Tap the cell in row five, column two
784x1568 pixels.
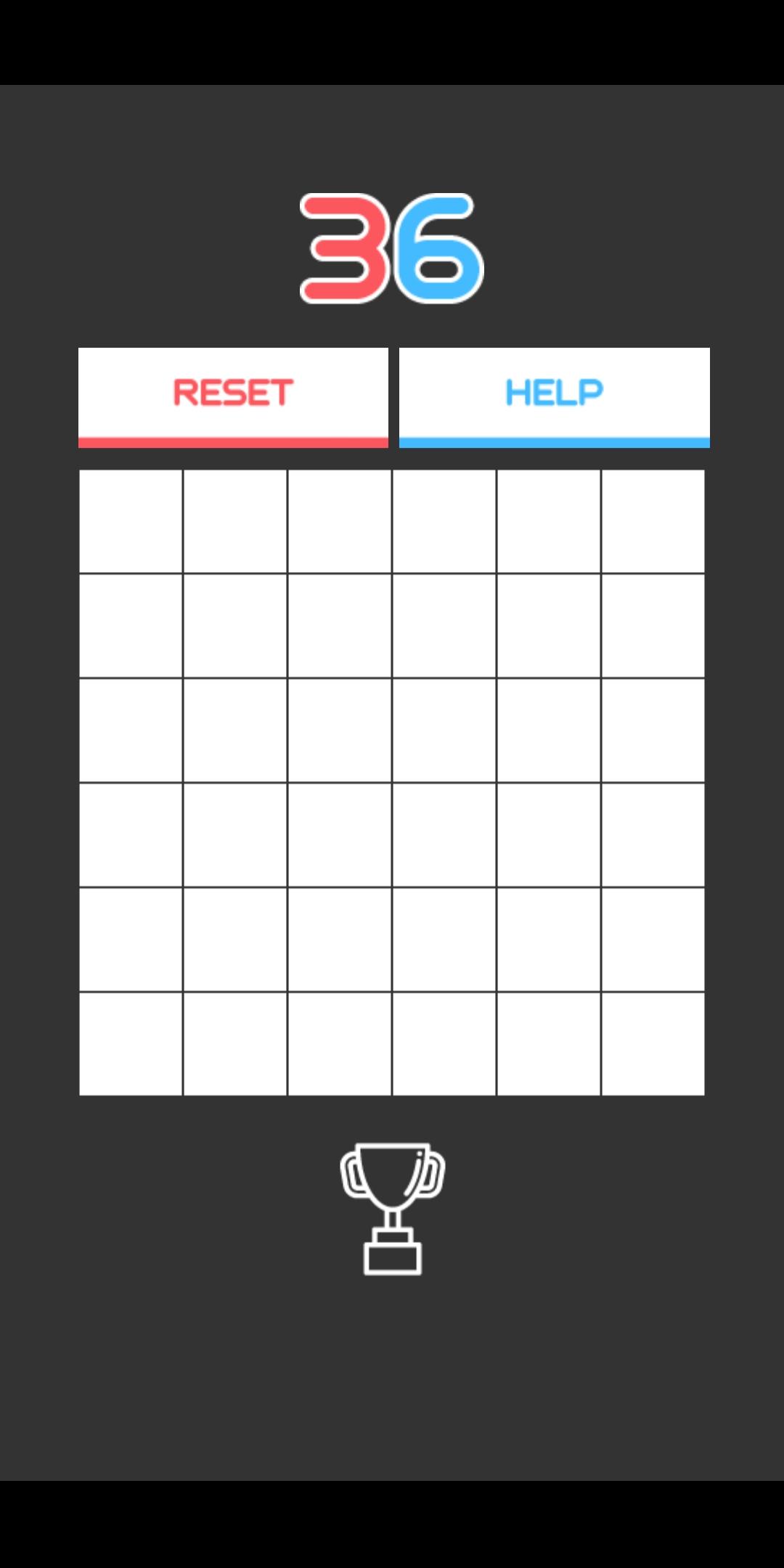point(235,939)
